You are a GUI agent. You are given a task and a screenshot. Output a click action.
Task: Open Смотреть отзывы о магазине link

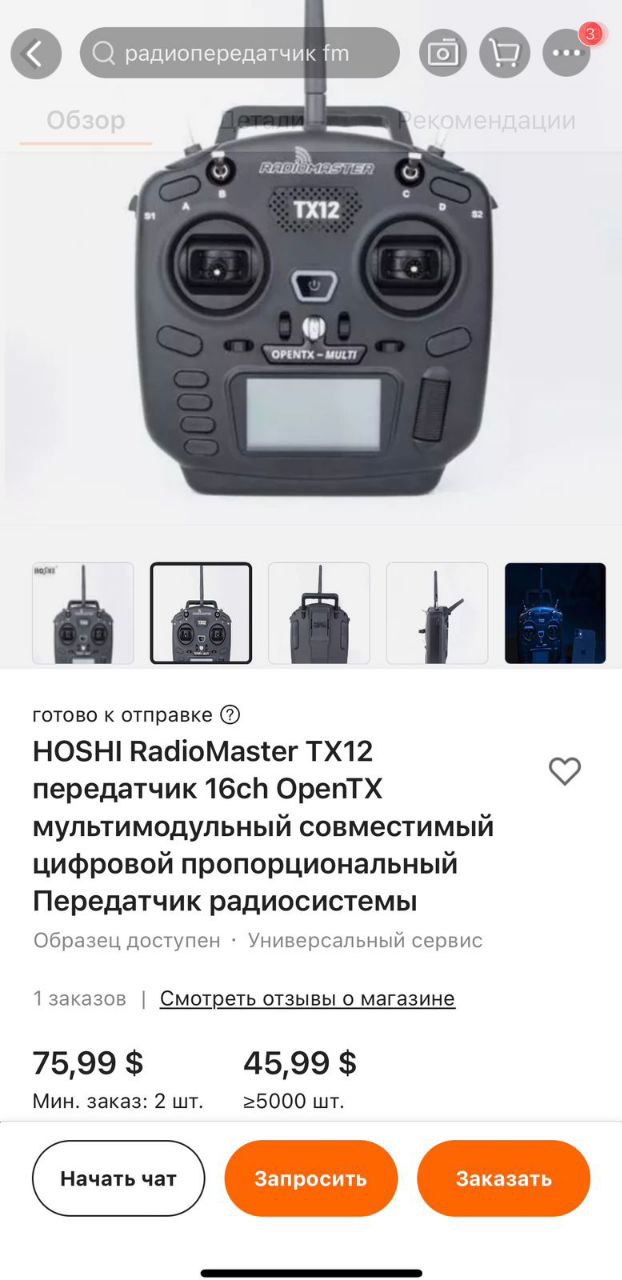tap(307, 998)
